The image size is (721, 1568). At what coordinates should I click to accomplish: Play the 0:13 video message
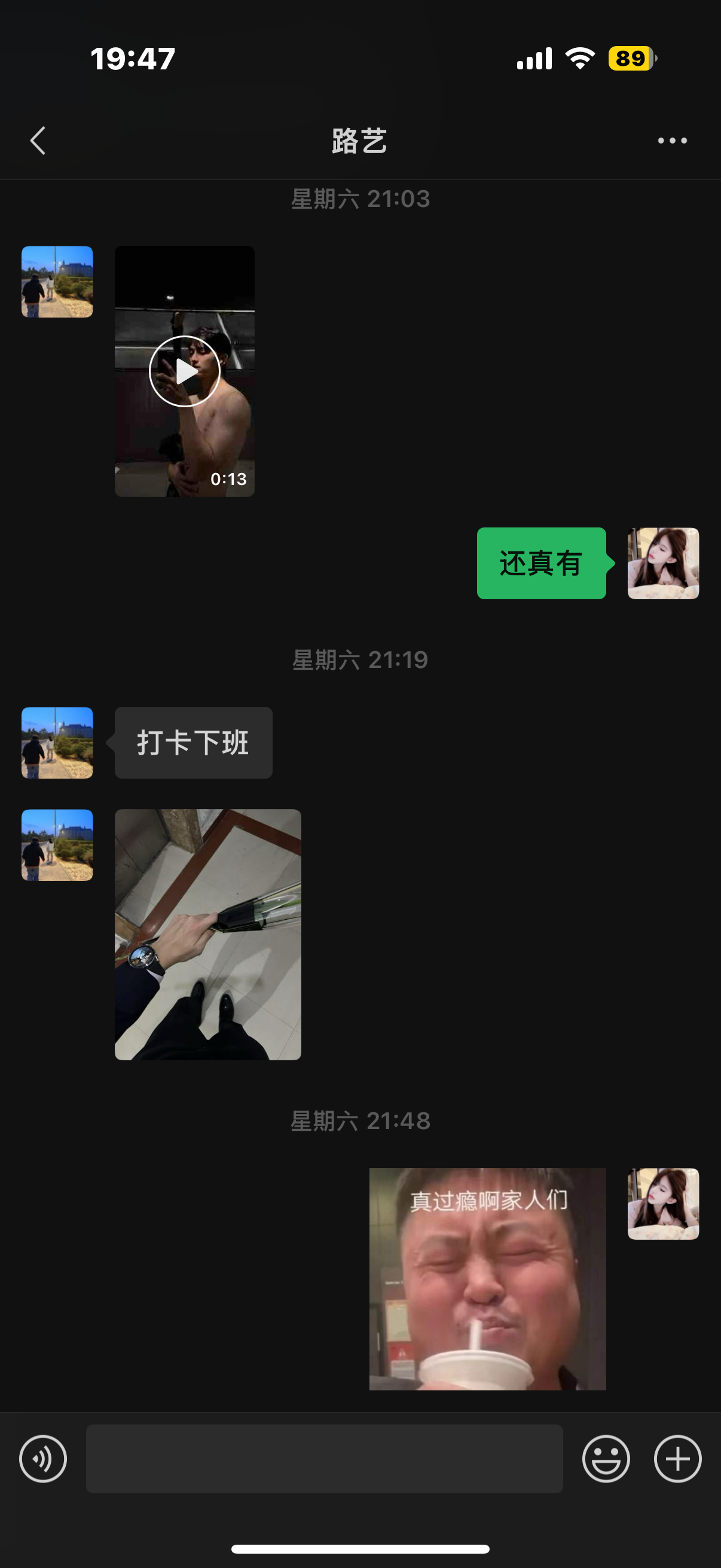point(184,371)
